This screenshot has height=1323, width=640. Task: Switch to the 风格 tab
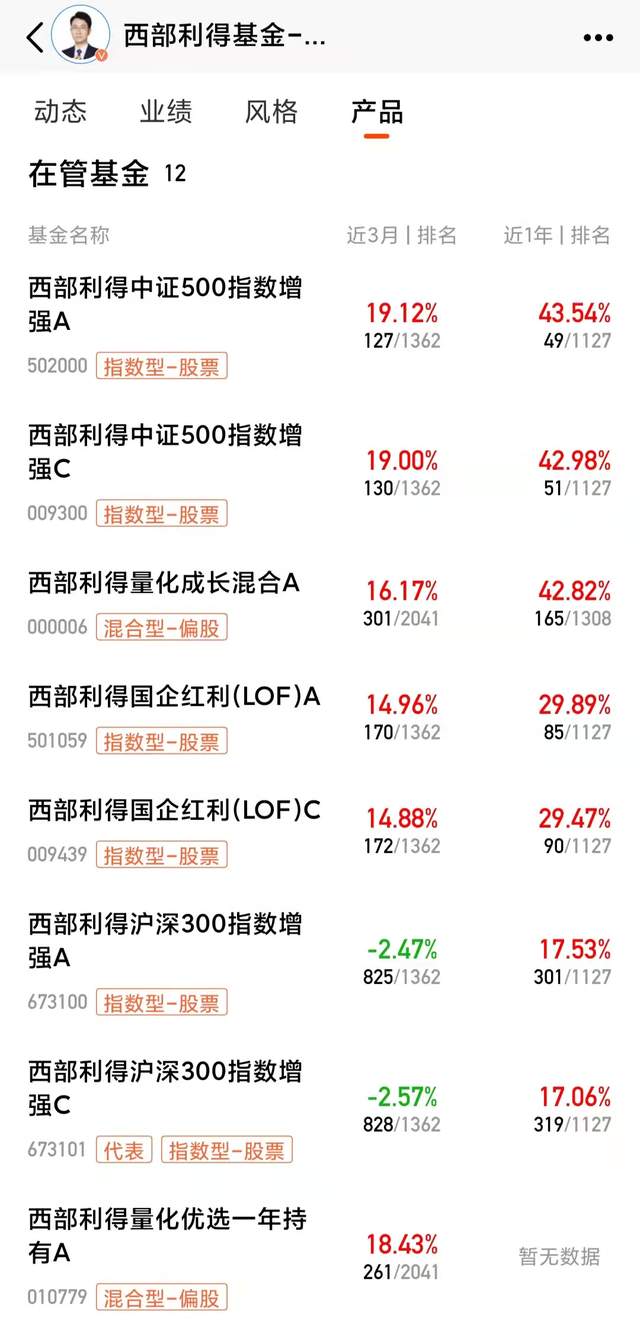tap(271, 111)
